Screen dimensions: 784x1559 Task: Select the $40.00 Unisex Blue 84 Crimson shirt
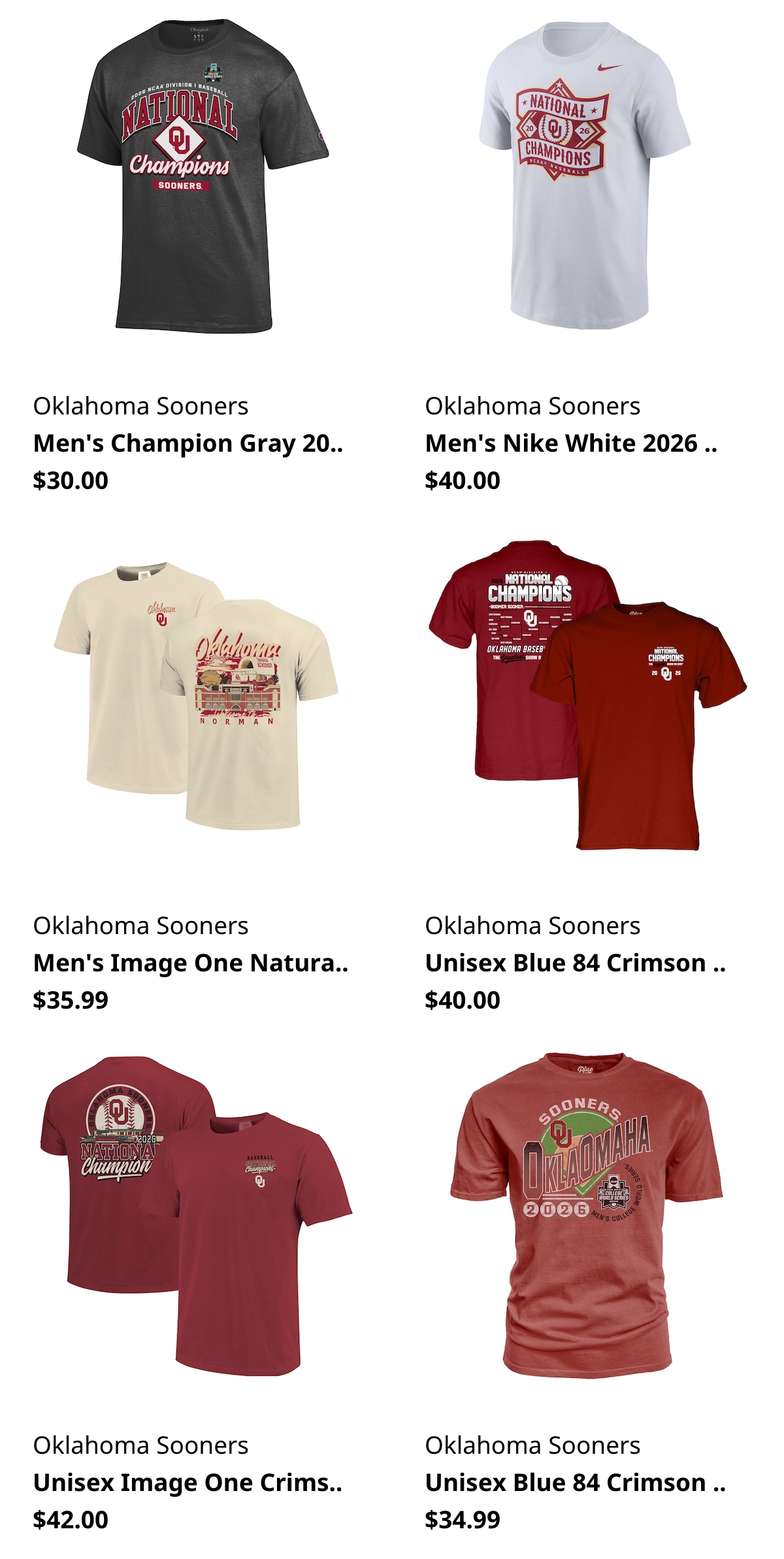click(576, 963)
